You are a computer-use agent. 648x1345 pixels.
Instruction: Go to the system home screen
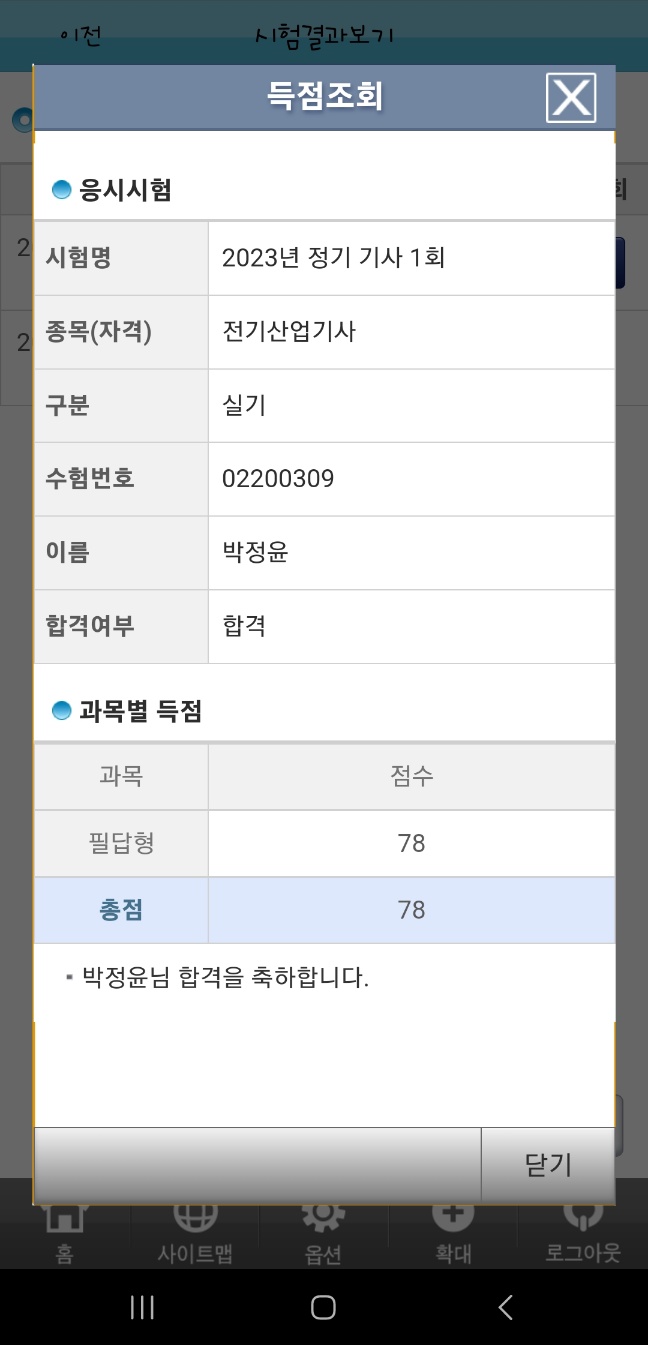pyautogui.click(x=323, y=1307)
